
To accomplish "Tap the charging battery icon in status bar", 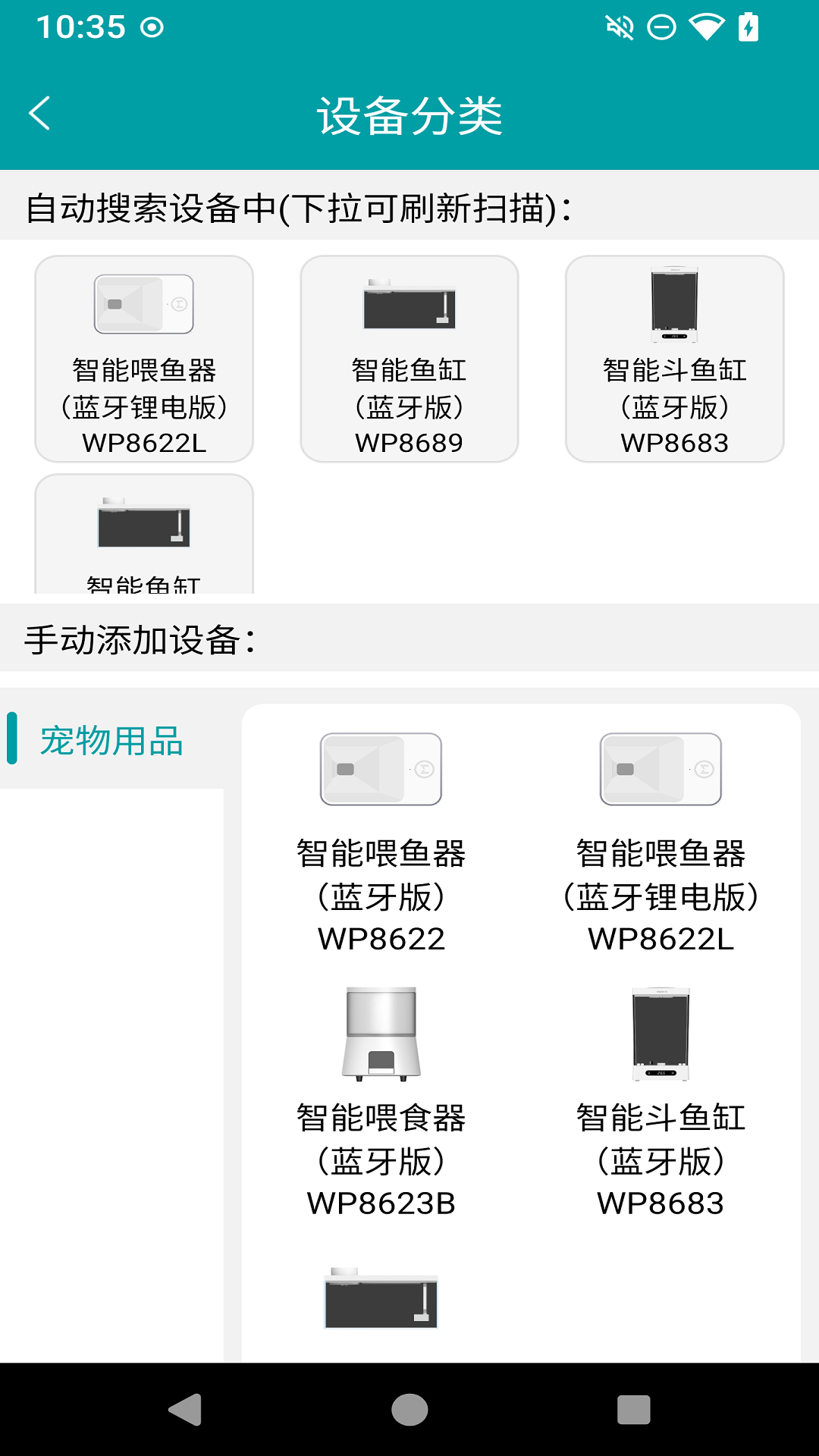I will 747,27.
